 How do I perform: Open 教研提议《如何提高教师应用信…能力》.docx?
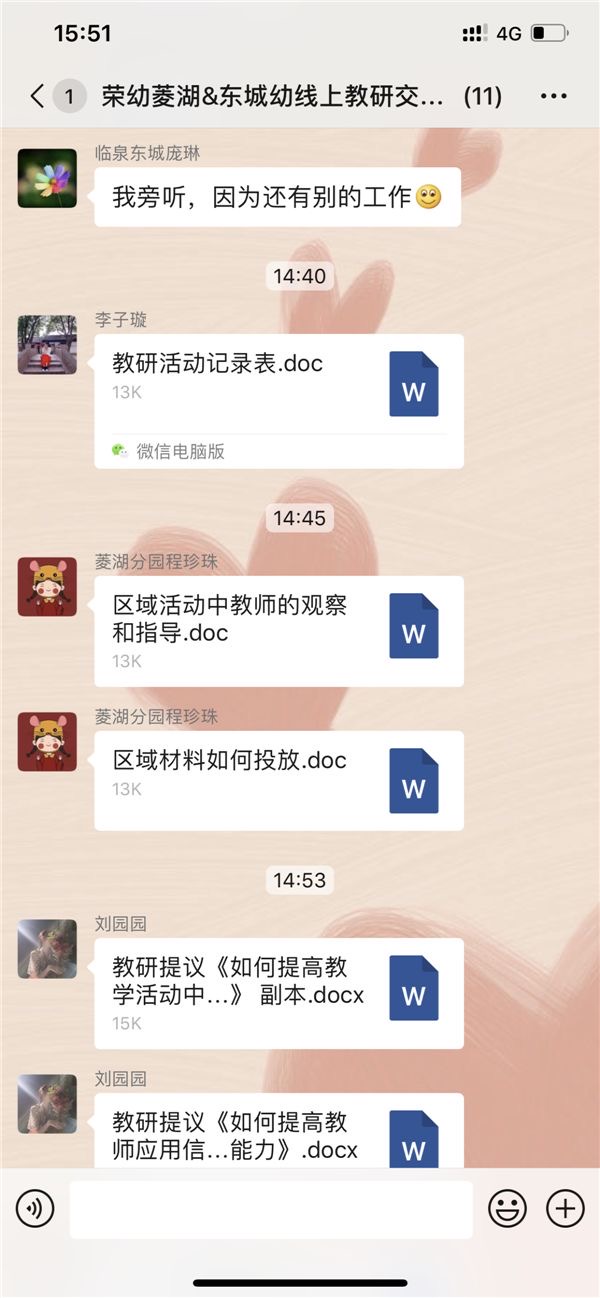click(278, 1133)
